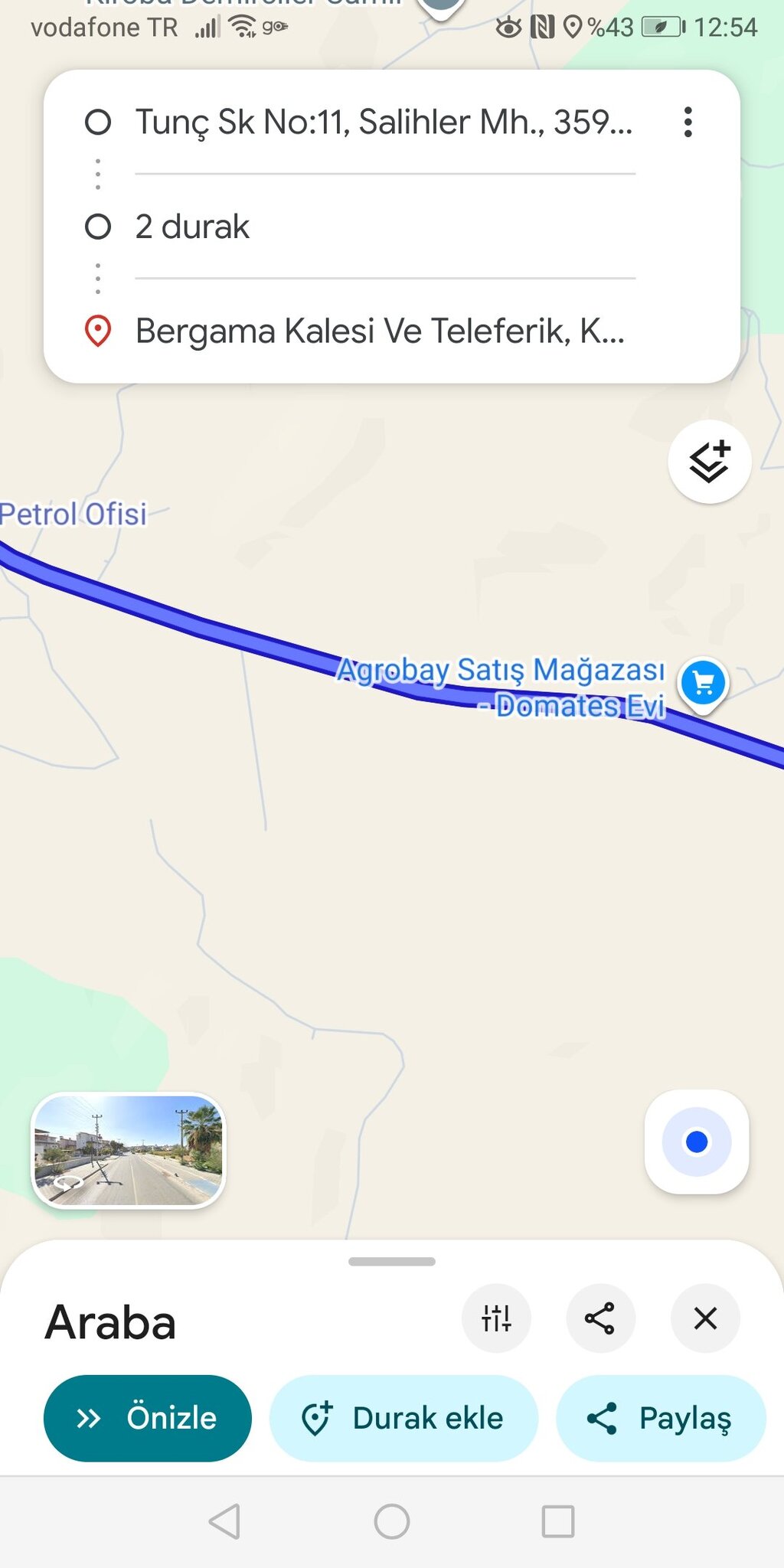Screen dimensions: 784x1568
Task: Tap the starting point circle next to Tunç Sk
Action: (x=97, y=122)
